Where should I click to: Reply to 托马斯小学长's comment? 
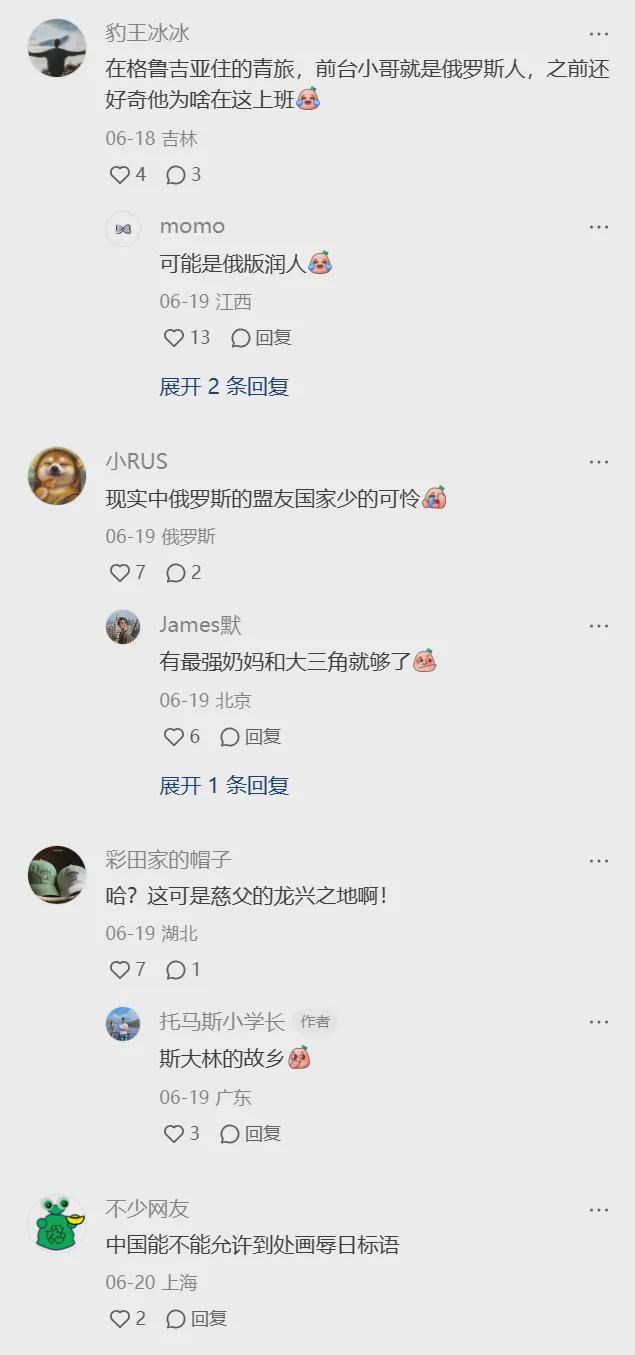click(252, 1134)
